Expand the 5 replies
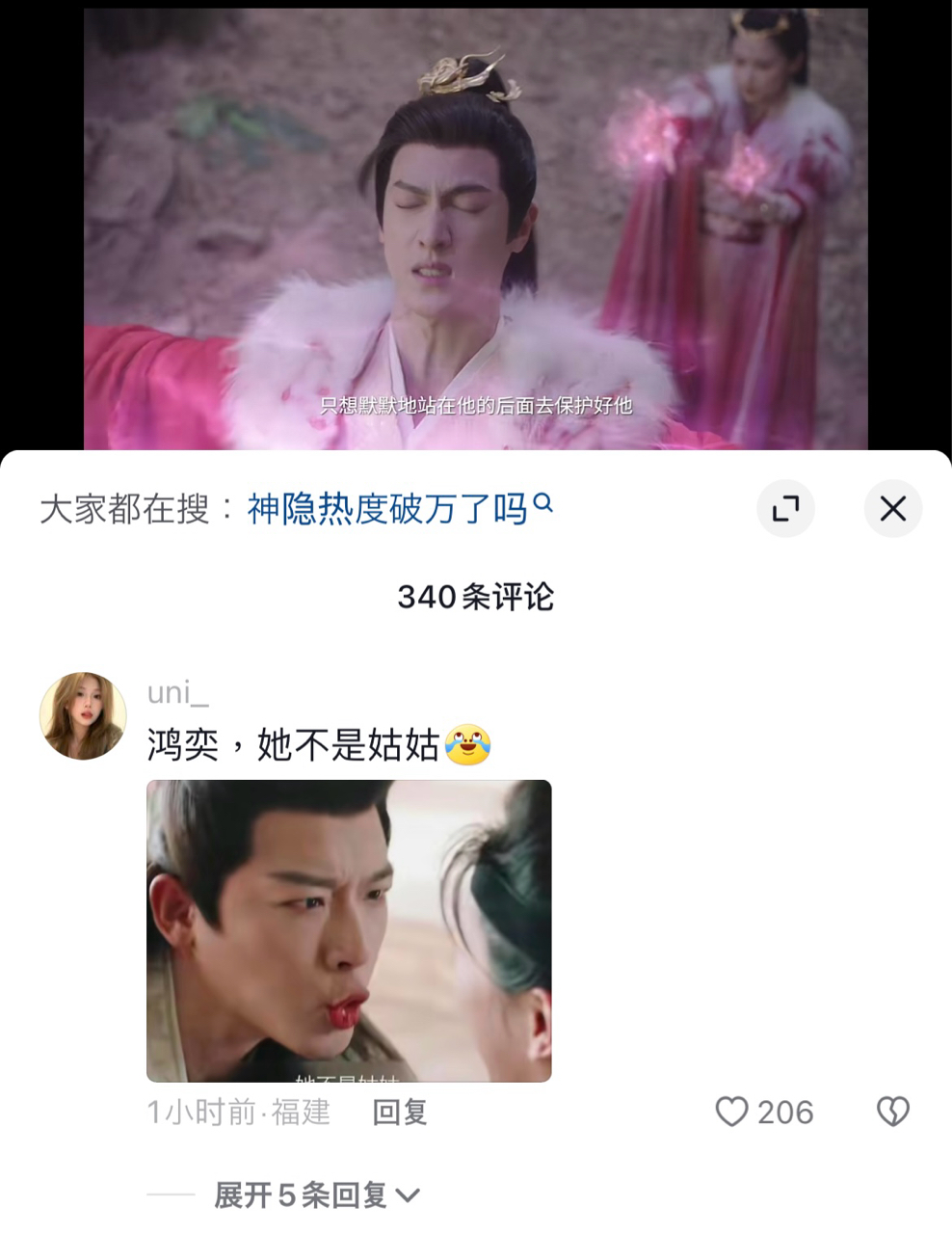 316,1195
